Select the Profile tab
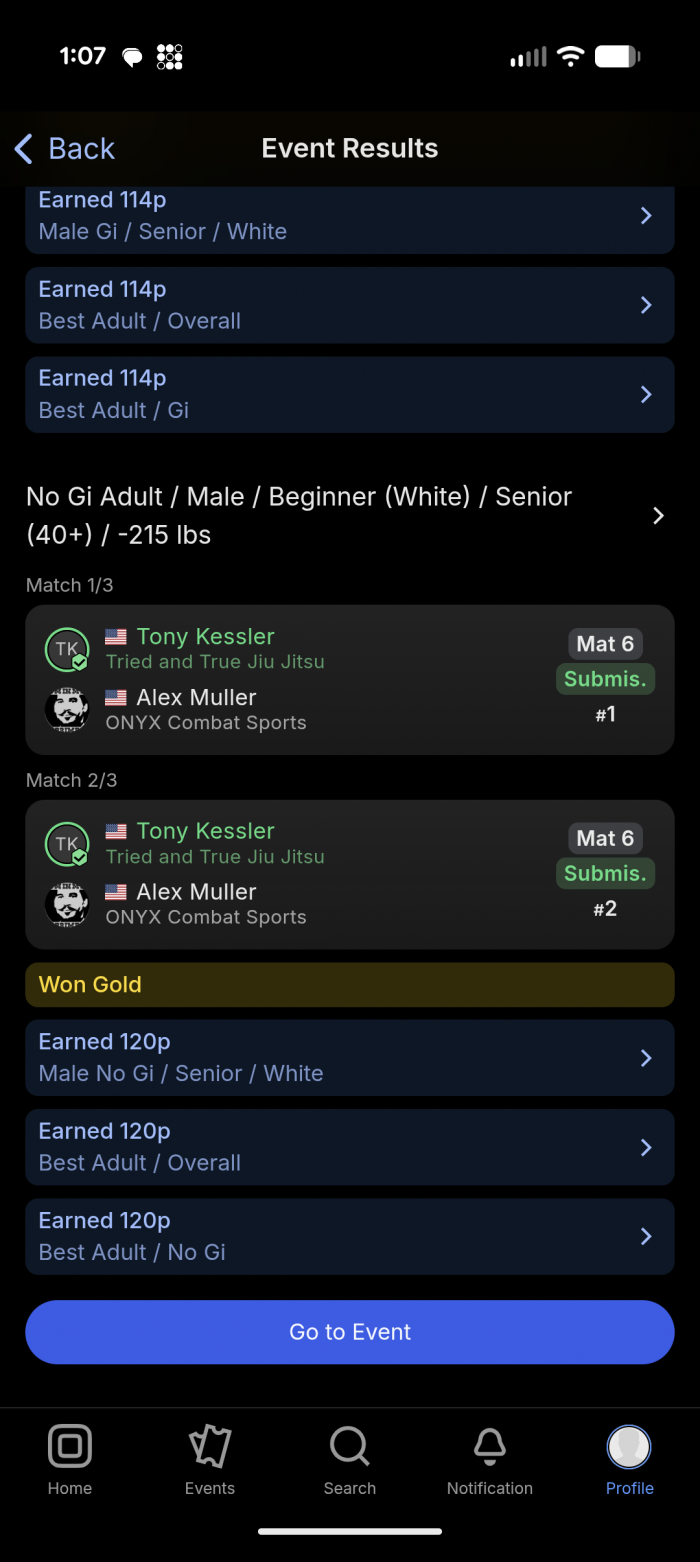This screenshot has height=1562, width=700. (x=629, y=1460)
